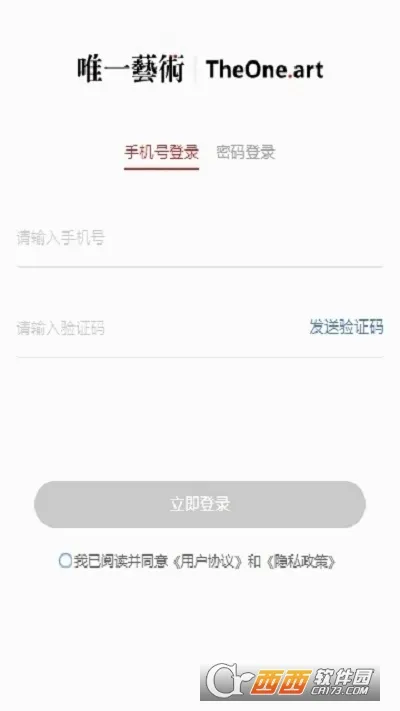Image resolution: width=400 pixels, height=711 pixels.
Task: Tap the 立即登录 login button
Action: [x=200, y=504]
